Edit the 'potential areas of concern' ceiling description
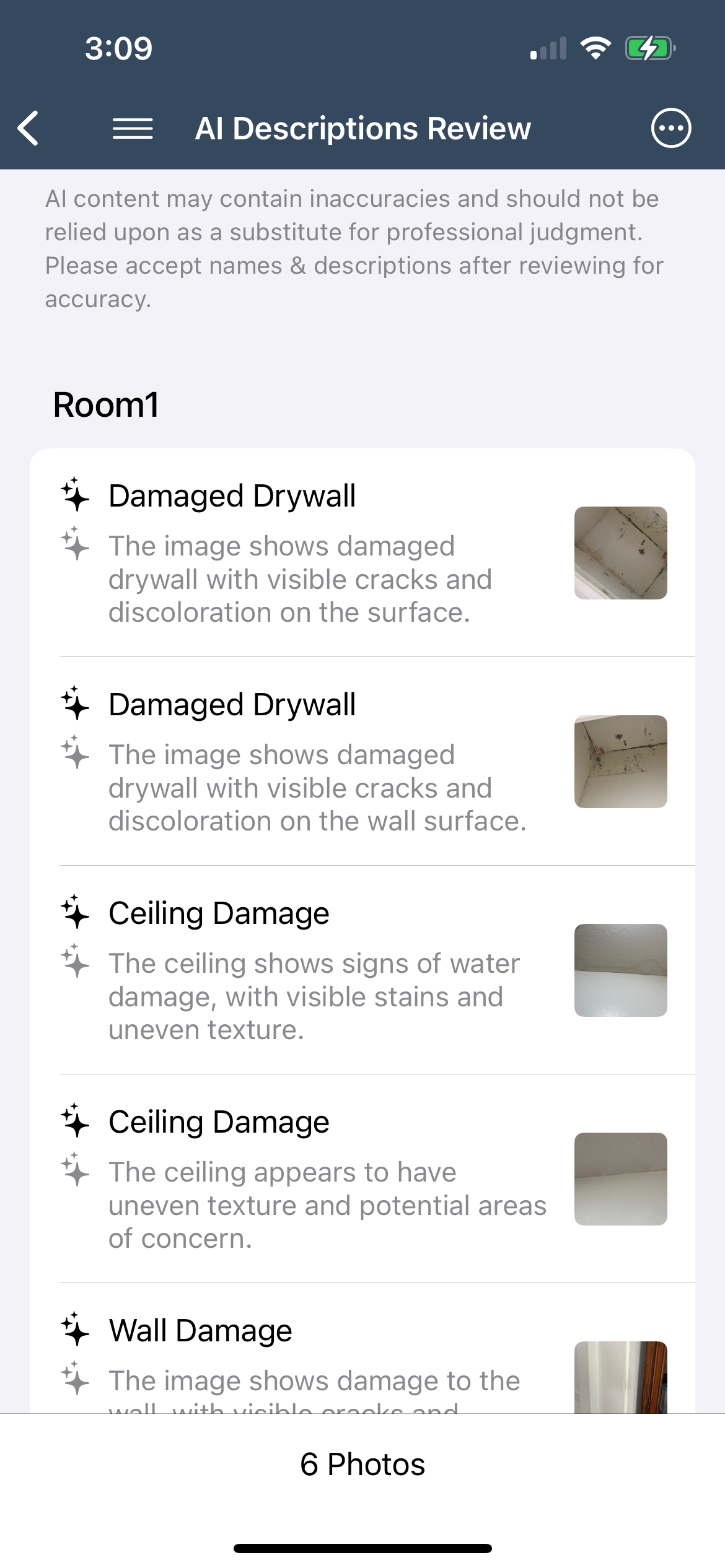Image resolution: width=725 pixels, height=1568 pixels. click(x=327, y=1205)
